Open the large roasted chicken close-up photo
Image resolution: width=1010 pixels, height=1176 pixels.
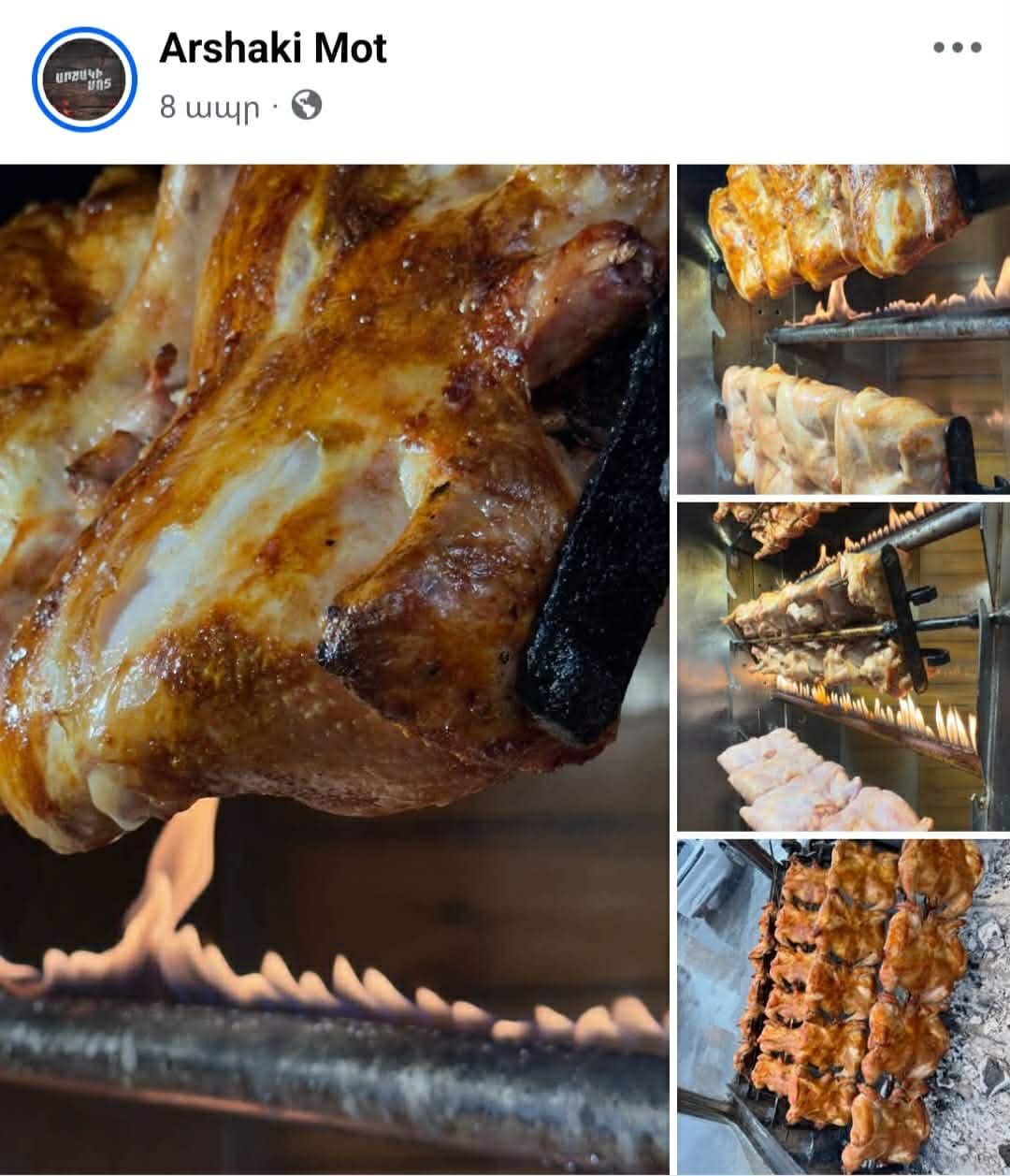click(334, 655)
